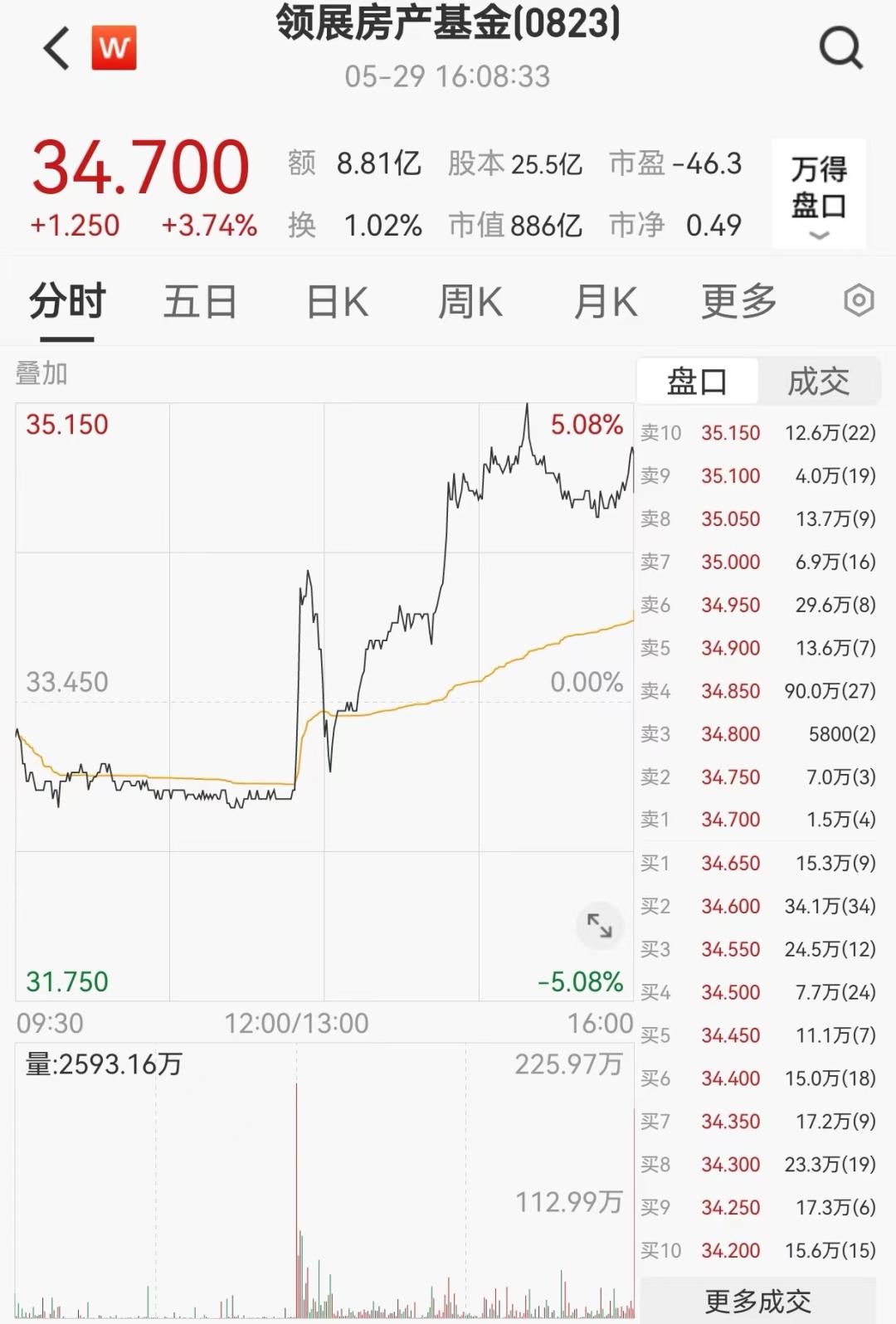Show the 周K chart

point(470,301)
